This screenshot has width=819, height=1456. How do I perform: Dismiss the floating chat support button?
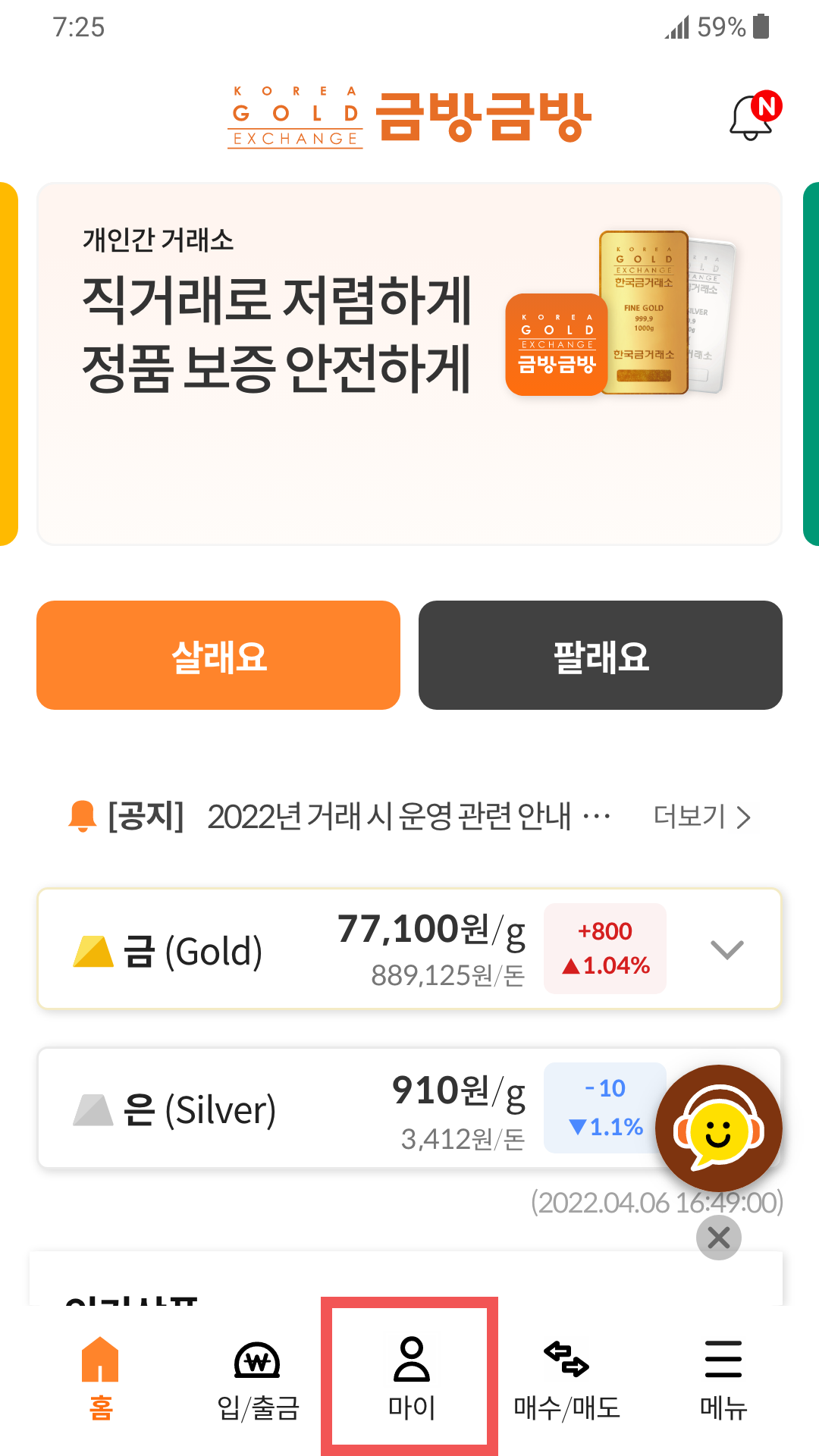pyautogui.click(x=718, y=1238)
